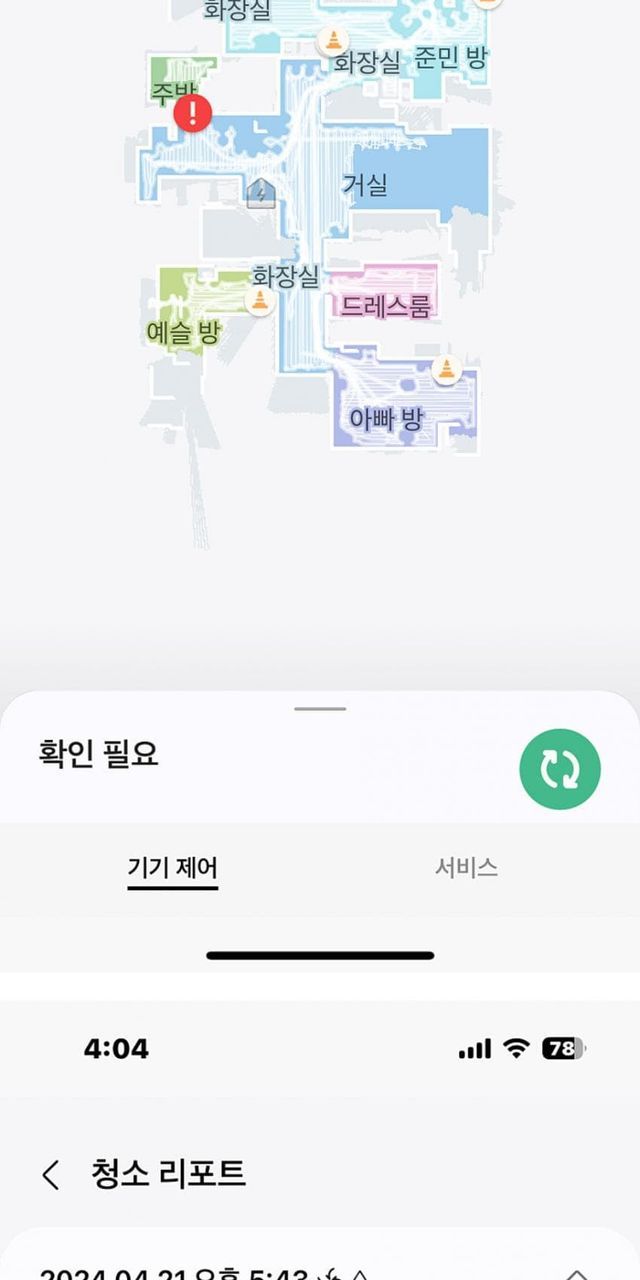Tap the charging station icon on the map
Screen dimensions: 640x1280
pyautogui.click(x=261, y=194)
